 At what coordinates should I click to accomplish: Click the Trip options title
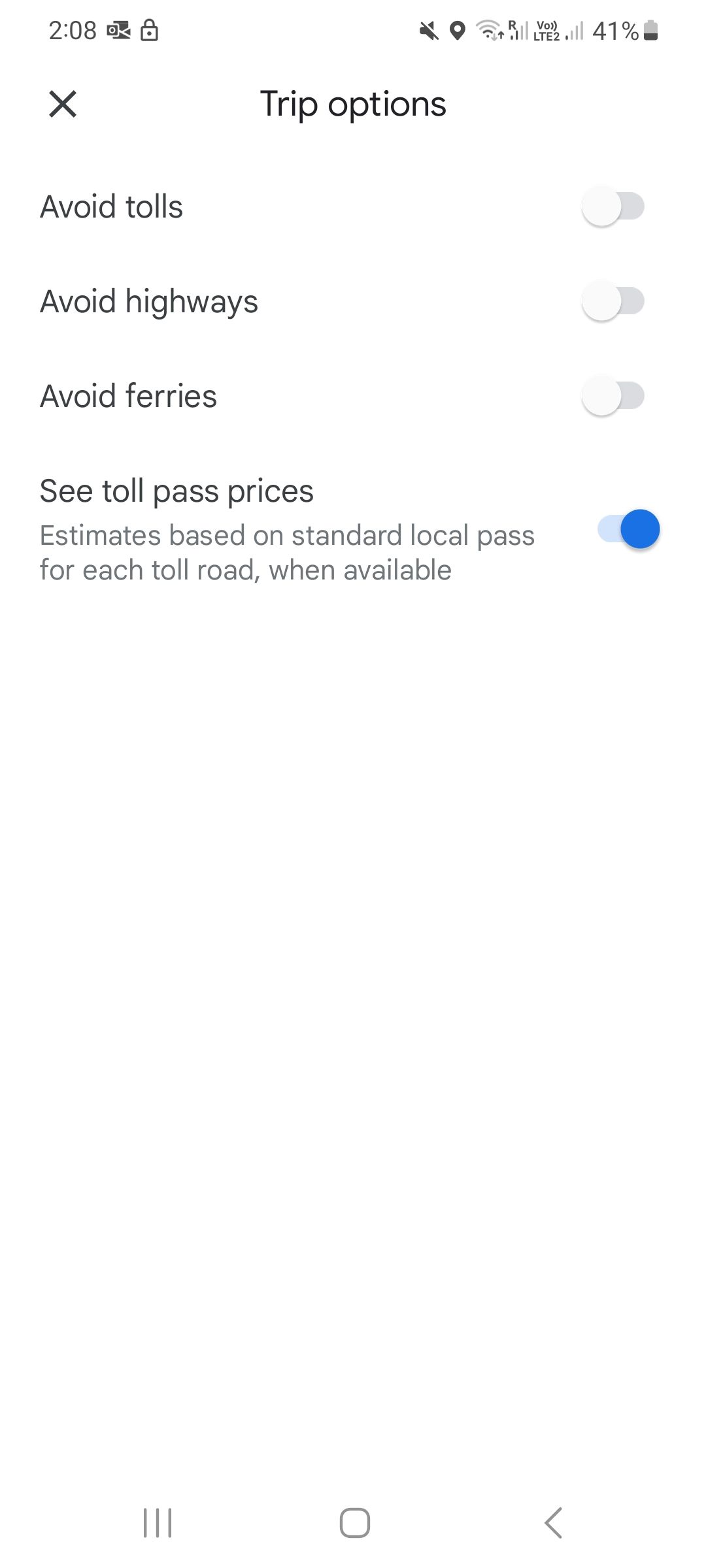click(x=353, y=105)
